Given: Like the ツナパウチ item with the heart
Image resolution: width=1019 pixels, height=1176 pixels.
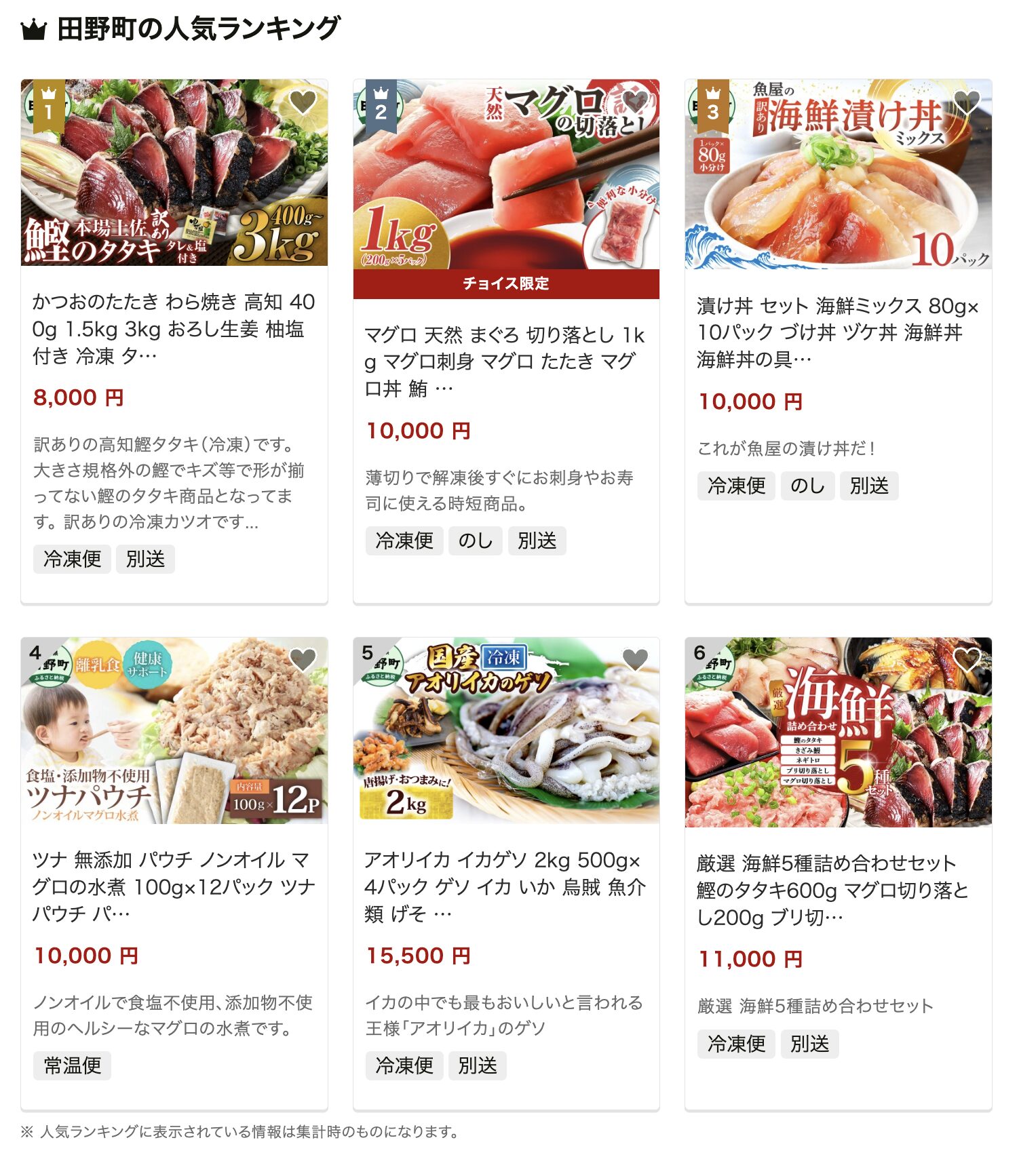Looking at the screenshot, I should tap(303, 660).
